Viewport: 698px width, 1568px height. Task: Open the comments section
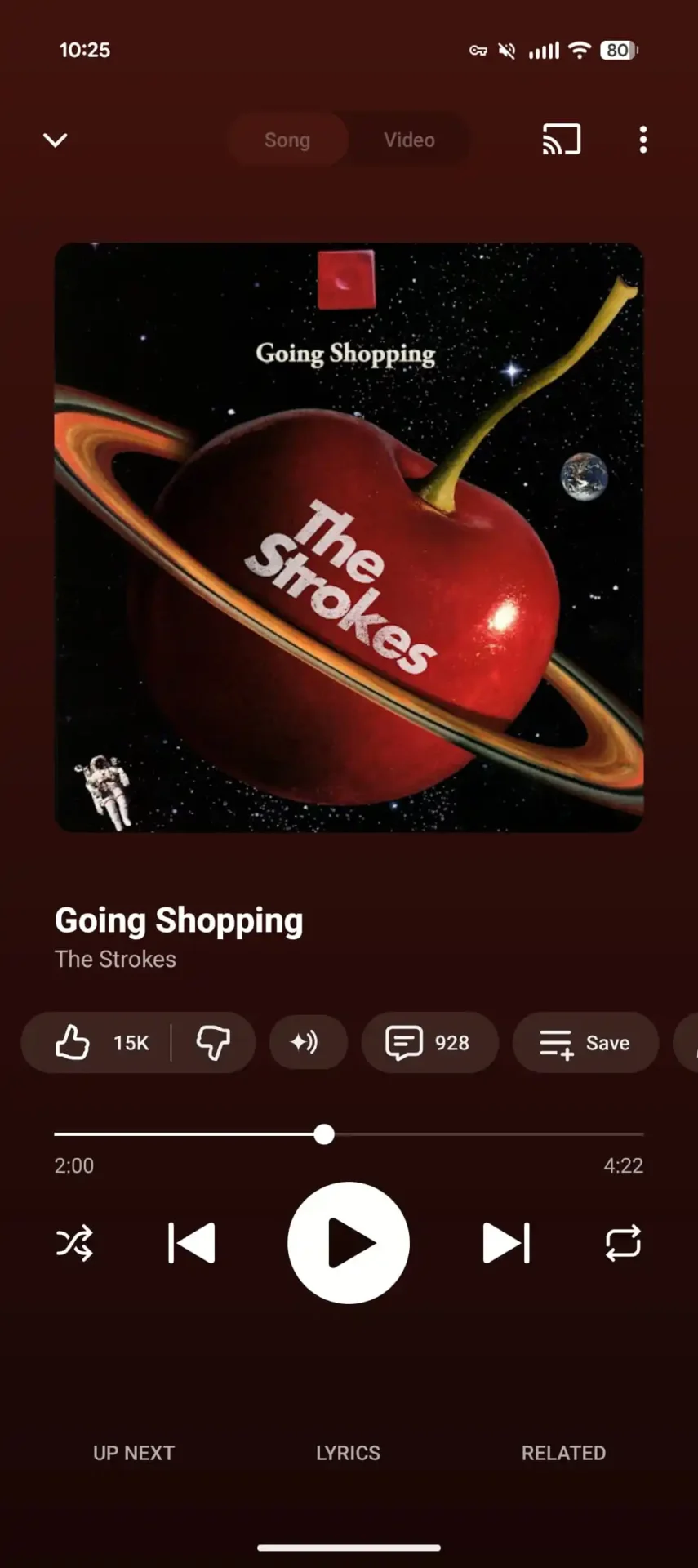[429, 1042]
